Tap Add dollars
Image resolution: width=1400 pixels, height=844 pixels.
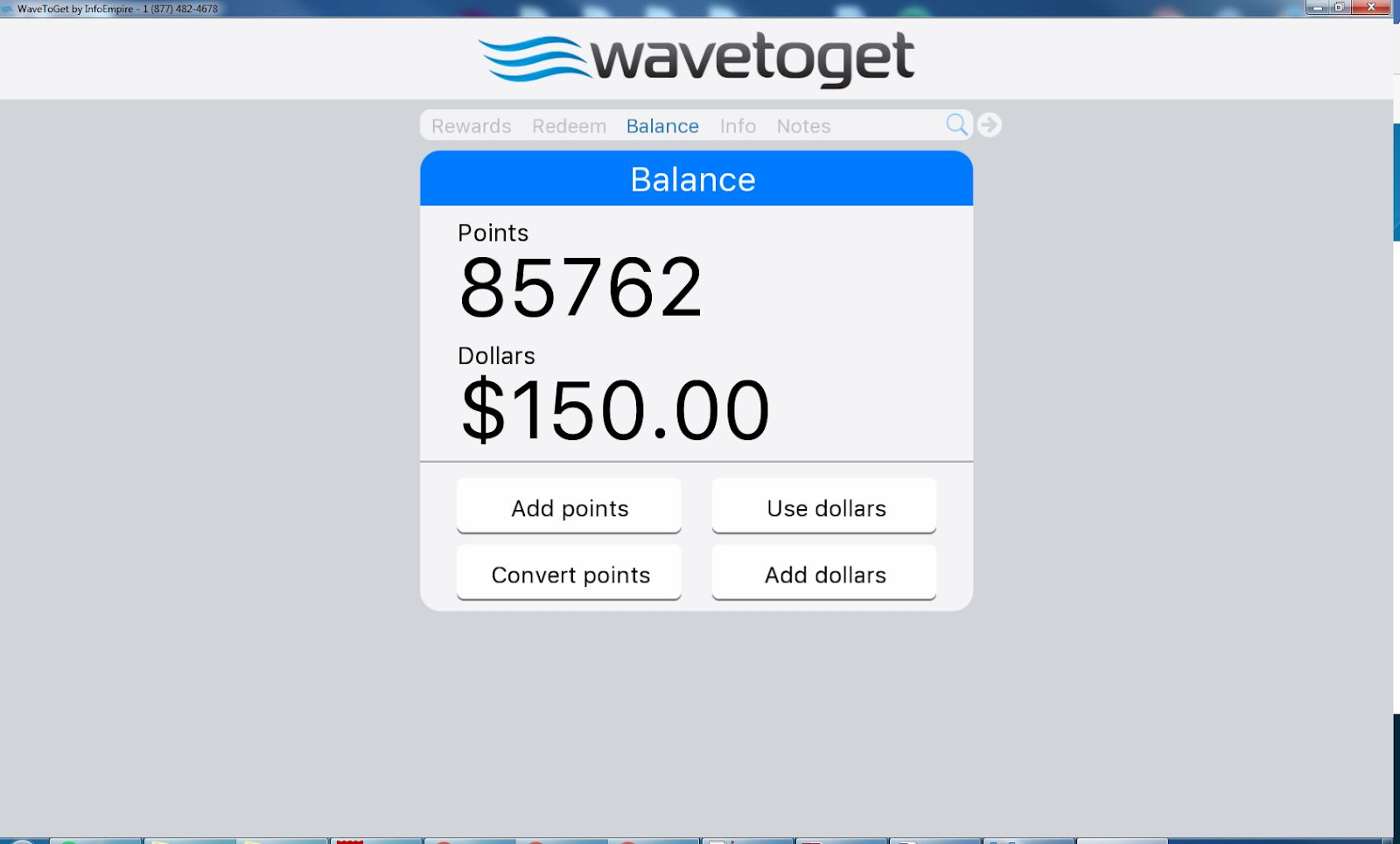824,574
